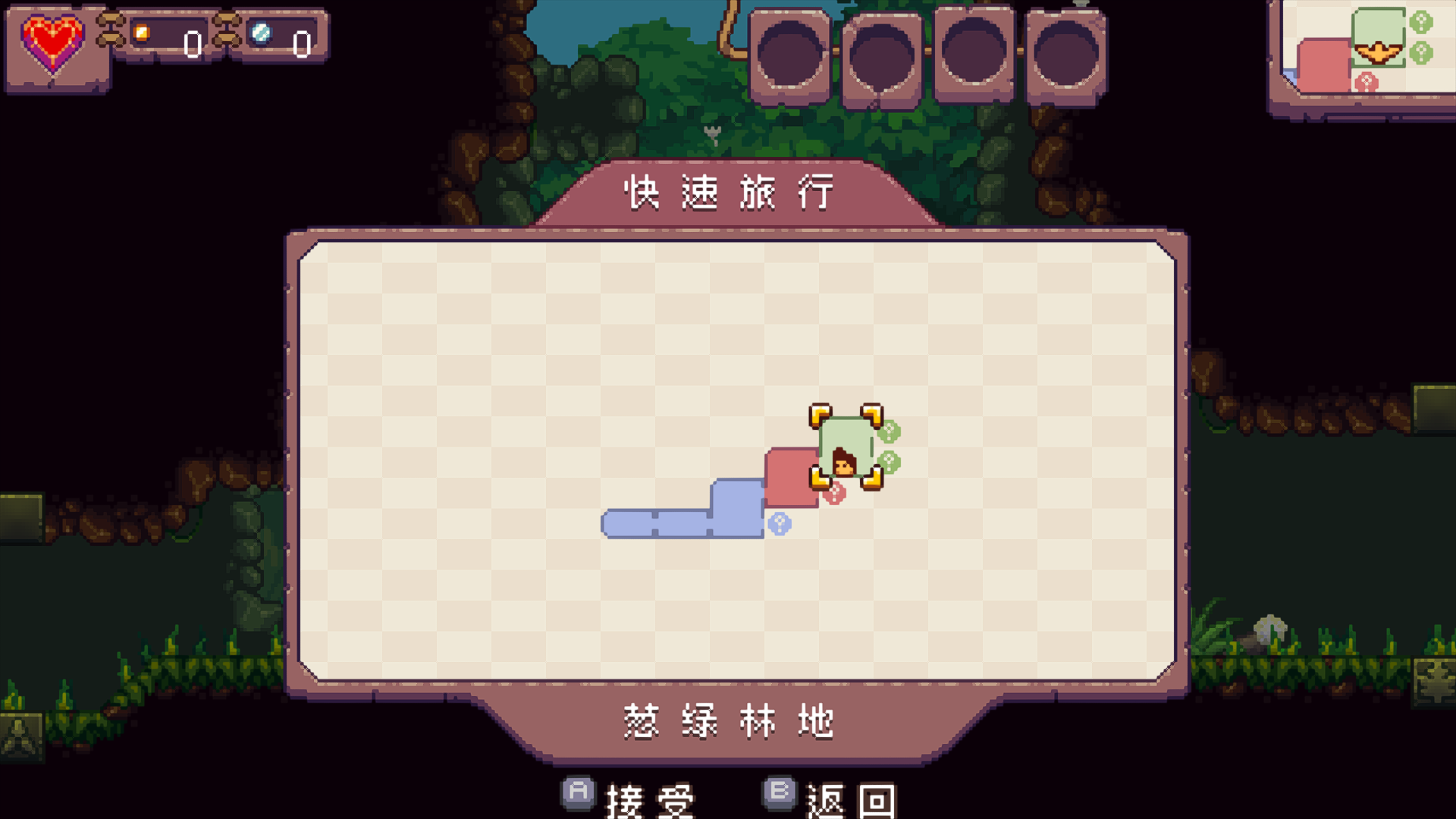This screenshot has height=819, width=1456.
Task: Select the highlighted green room on the map
Action: point(846,447)
